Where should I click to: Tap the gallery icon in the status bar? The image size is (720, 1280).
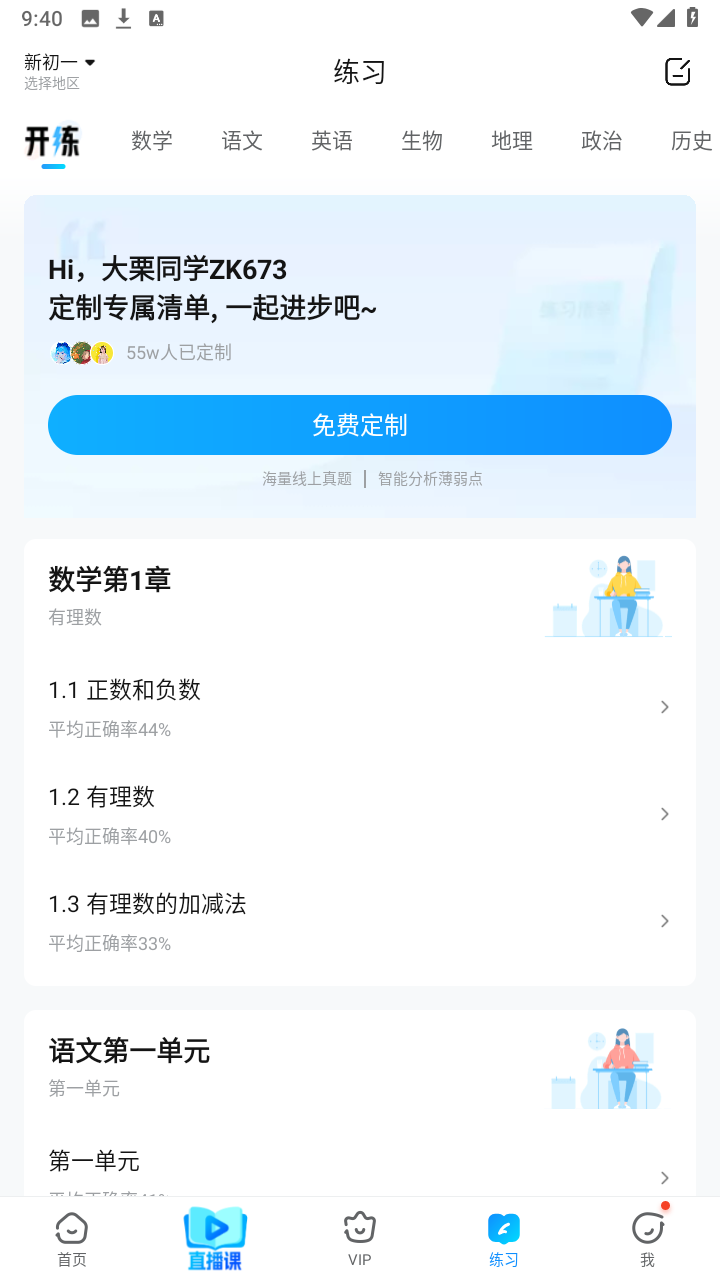[x=88, y=17]
